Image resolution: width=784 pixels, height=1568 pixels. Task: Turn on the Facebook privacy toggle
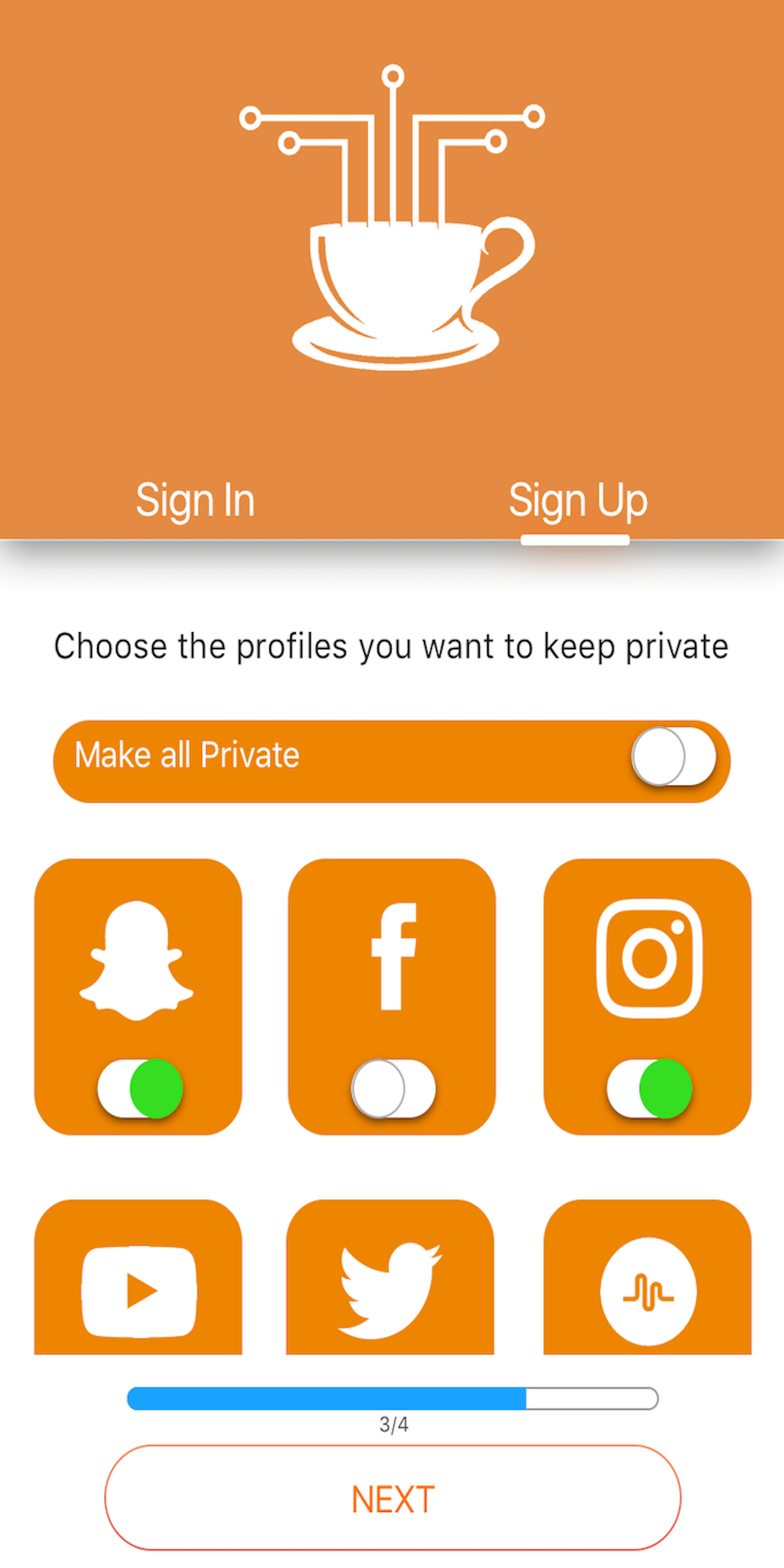pyautogui.click(x=393, y=1088)
